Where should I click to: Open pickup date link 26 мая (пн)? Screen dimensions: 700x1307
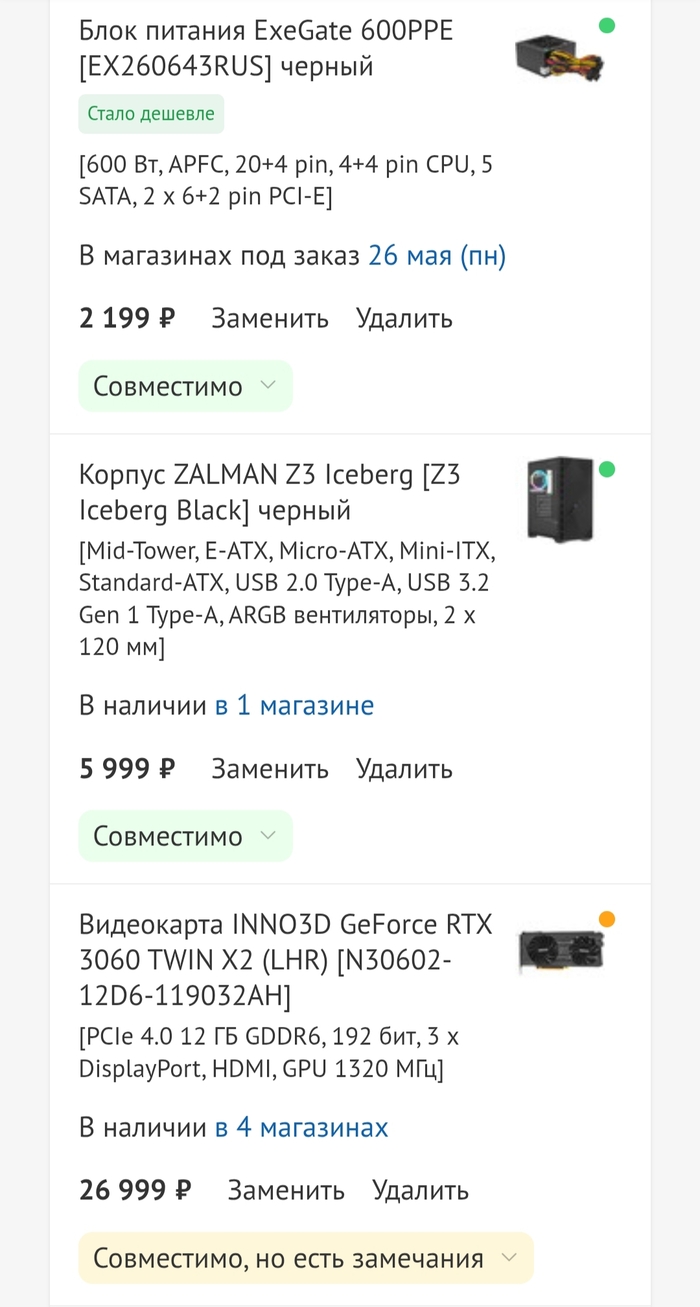point(437,256)
